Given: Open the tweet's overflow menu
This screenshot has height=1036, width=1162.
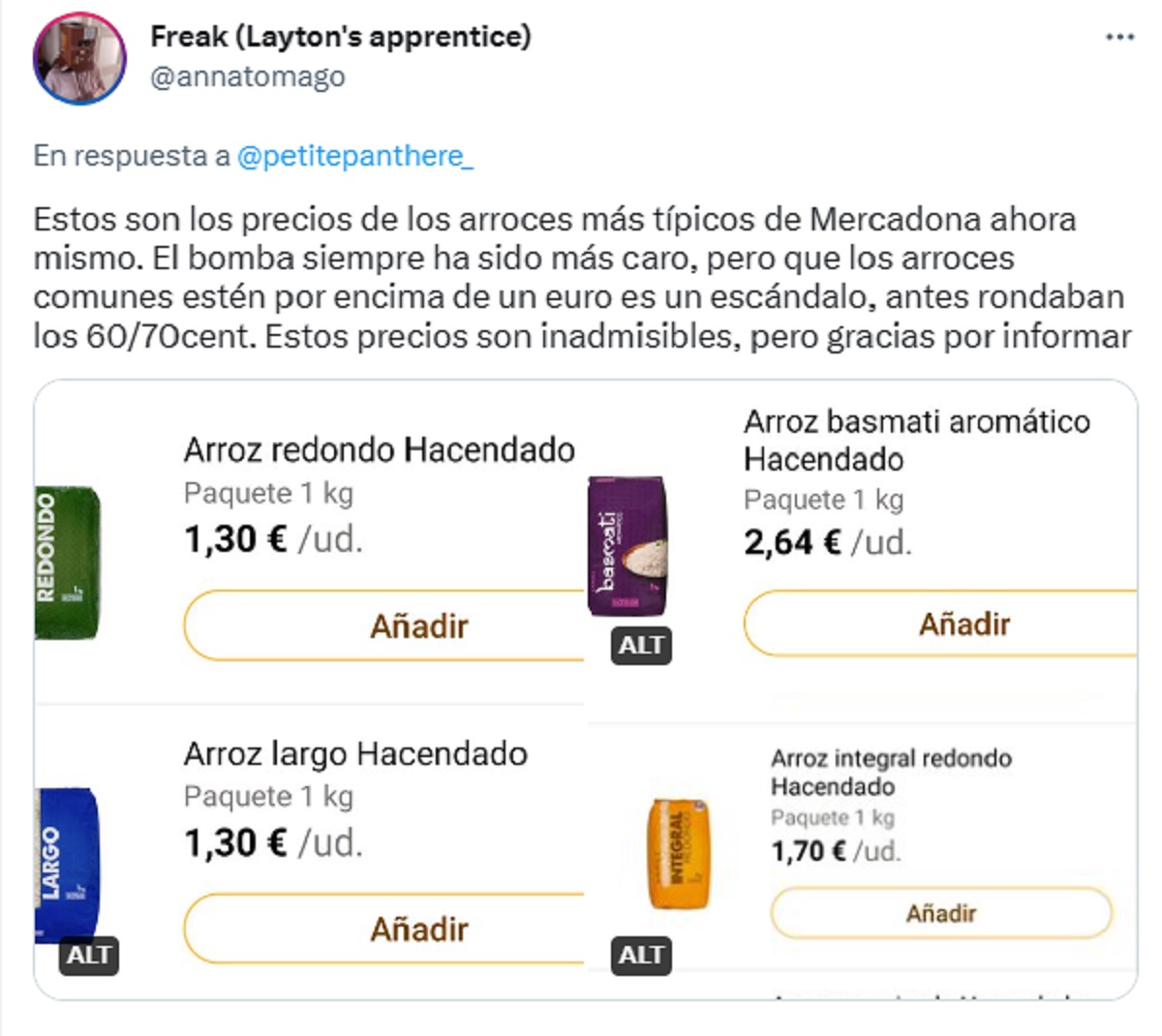Looking at the screenshot, I should tap(1119, 37).
